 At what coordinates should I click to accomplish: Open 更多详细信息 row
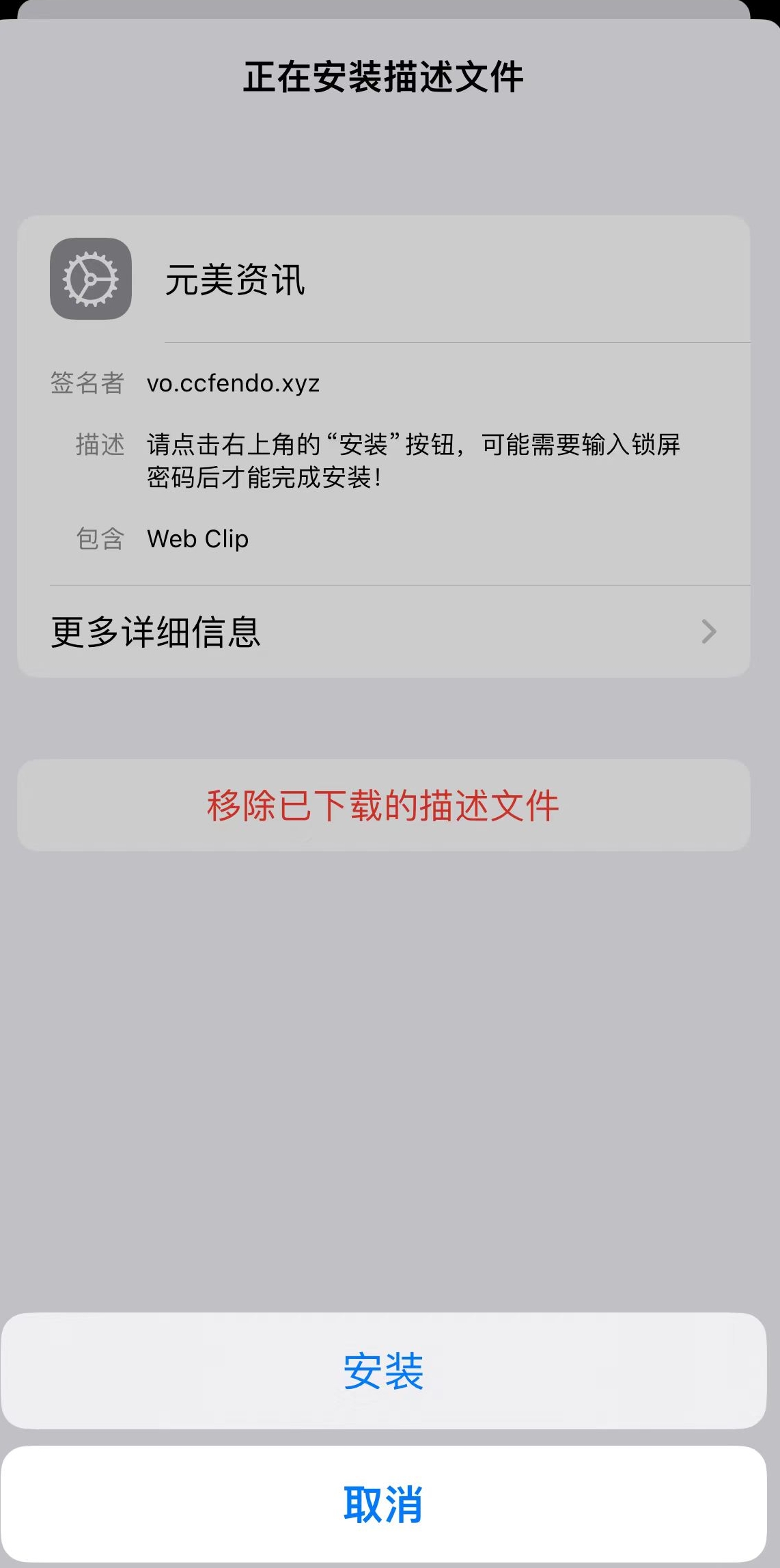pyautogui.click(x=383, y=631)
